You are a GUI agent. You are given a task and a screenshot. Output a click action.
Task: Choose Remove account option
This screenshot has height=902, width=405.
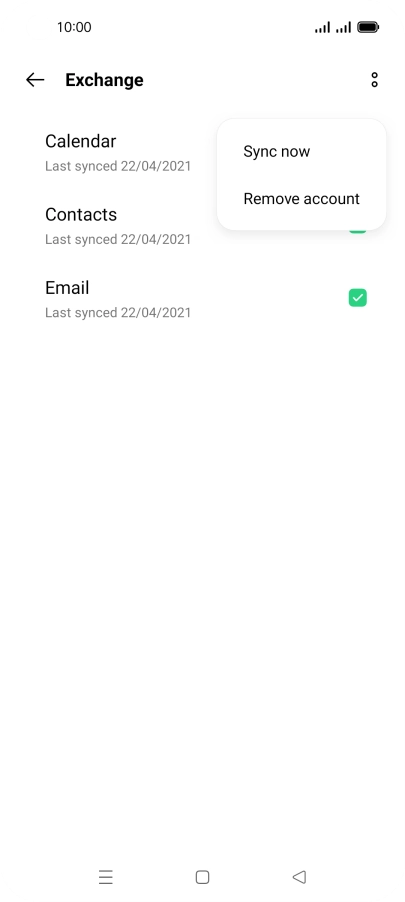pos(301,198)
